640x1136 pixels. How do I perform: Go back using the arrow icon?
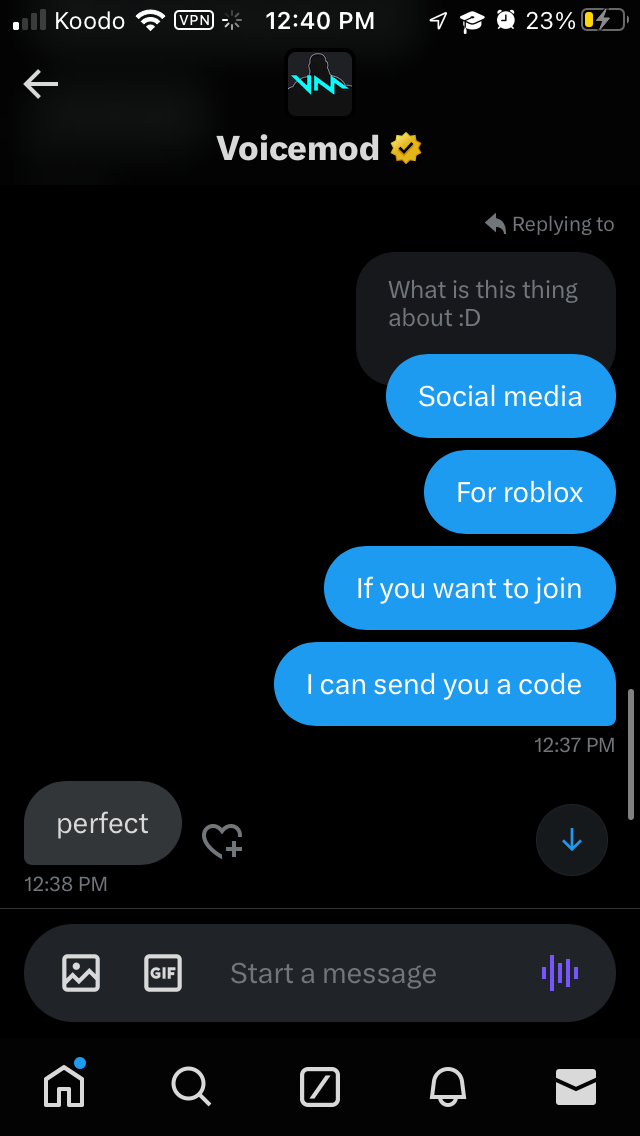pos(41,85)
